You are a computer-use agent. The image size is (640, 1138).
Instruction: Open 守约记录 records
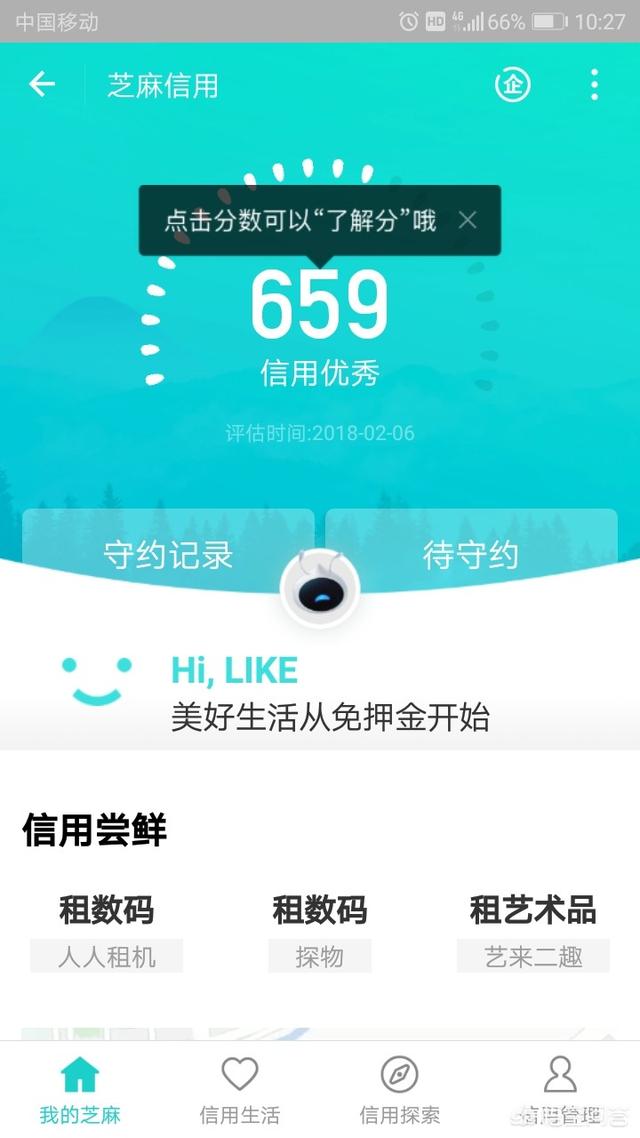[x=168, y=554]
